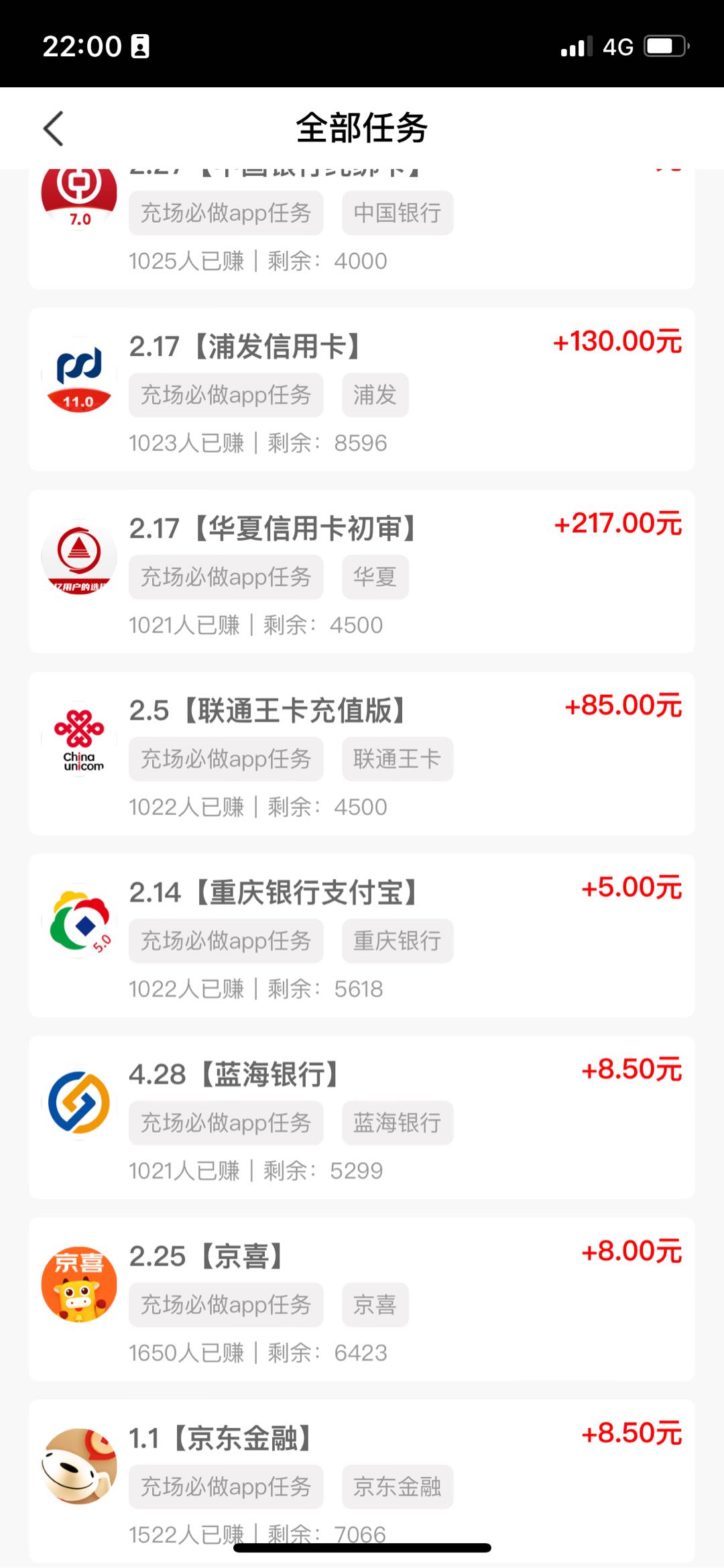
Task: Go back from the 全部任务 page
Action: pos(54,128)
